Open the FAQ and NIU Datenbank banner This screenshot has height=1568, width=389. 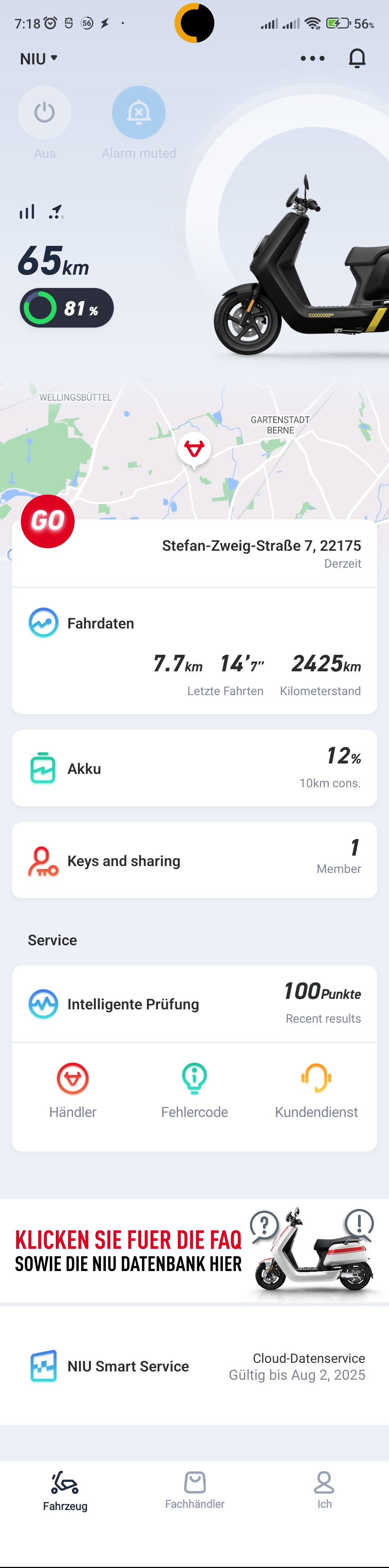194,1251
